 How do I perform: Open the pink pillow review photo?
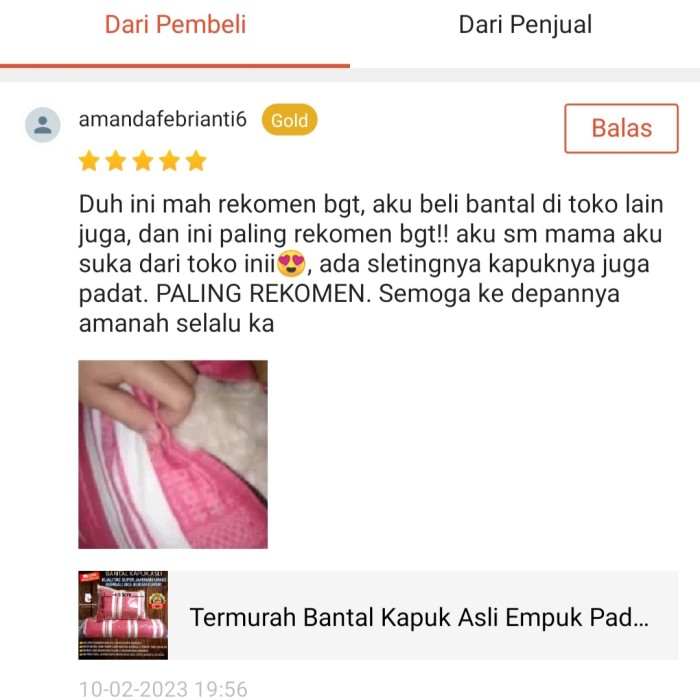173,454
